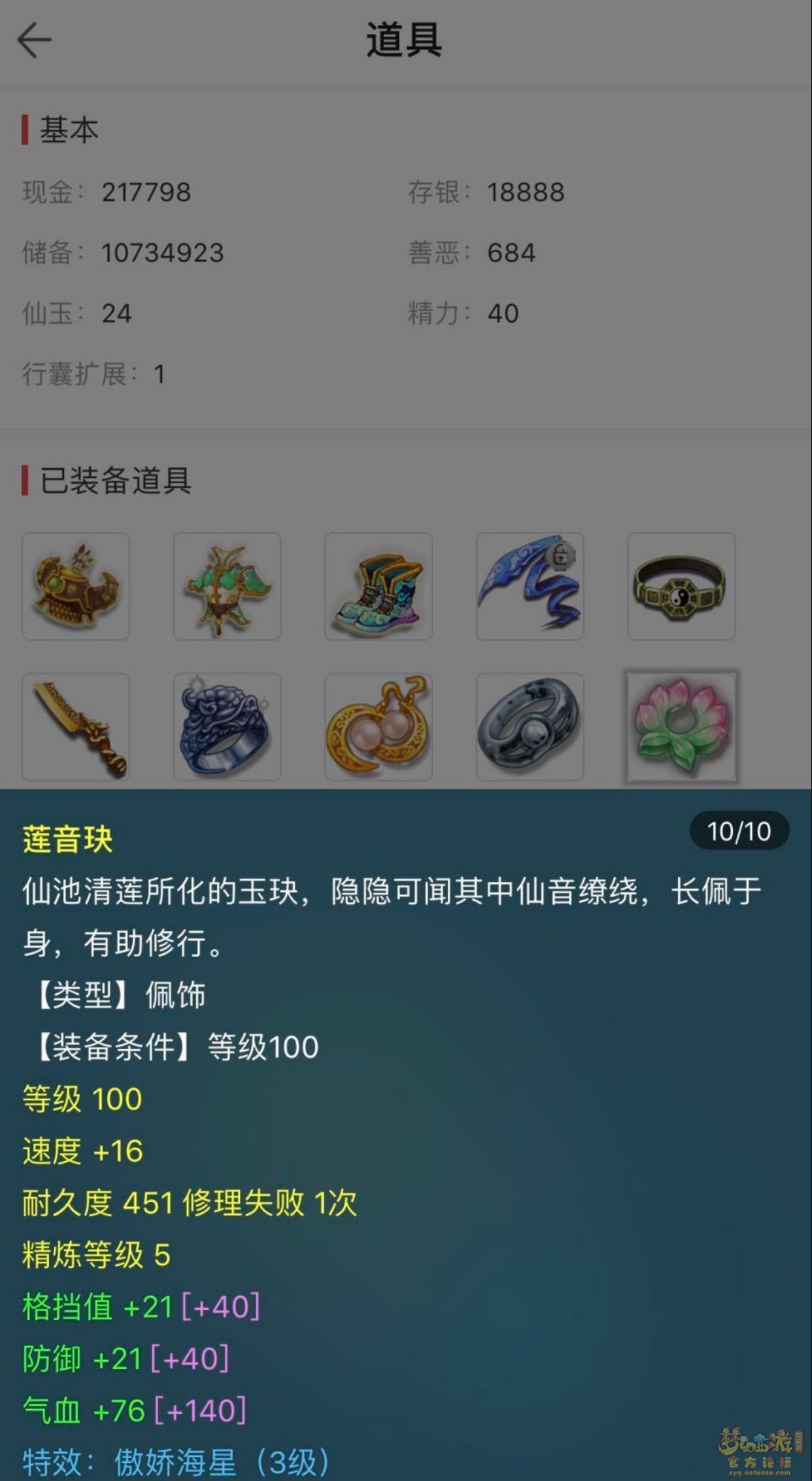Tap the pink lotus pendant item
The height and width of the screenshot is (1481, 812).
click(681, 726)
